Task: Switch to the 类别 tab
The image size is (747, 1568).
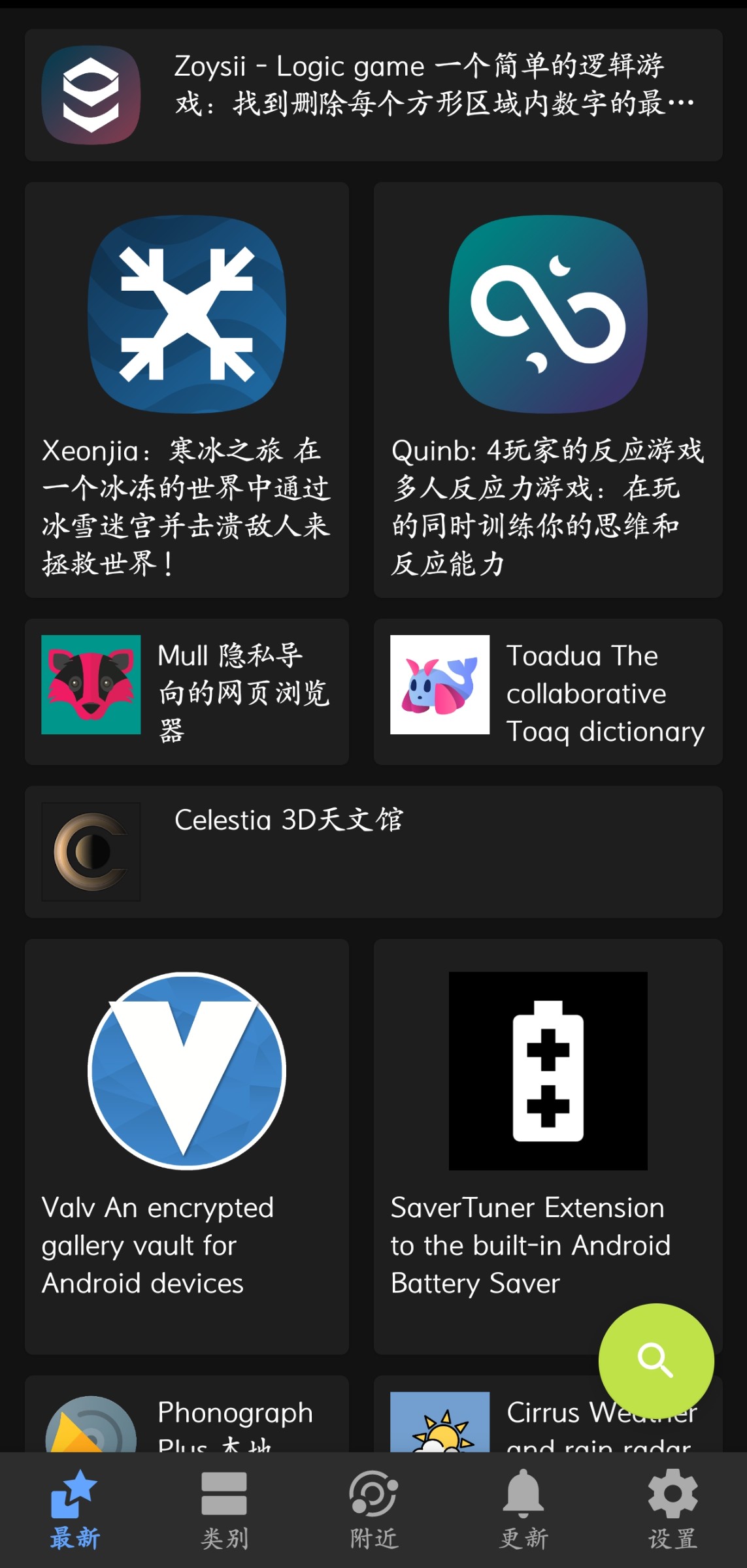Action: [x=224, y=1509]
